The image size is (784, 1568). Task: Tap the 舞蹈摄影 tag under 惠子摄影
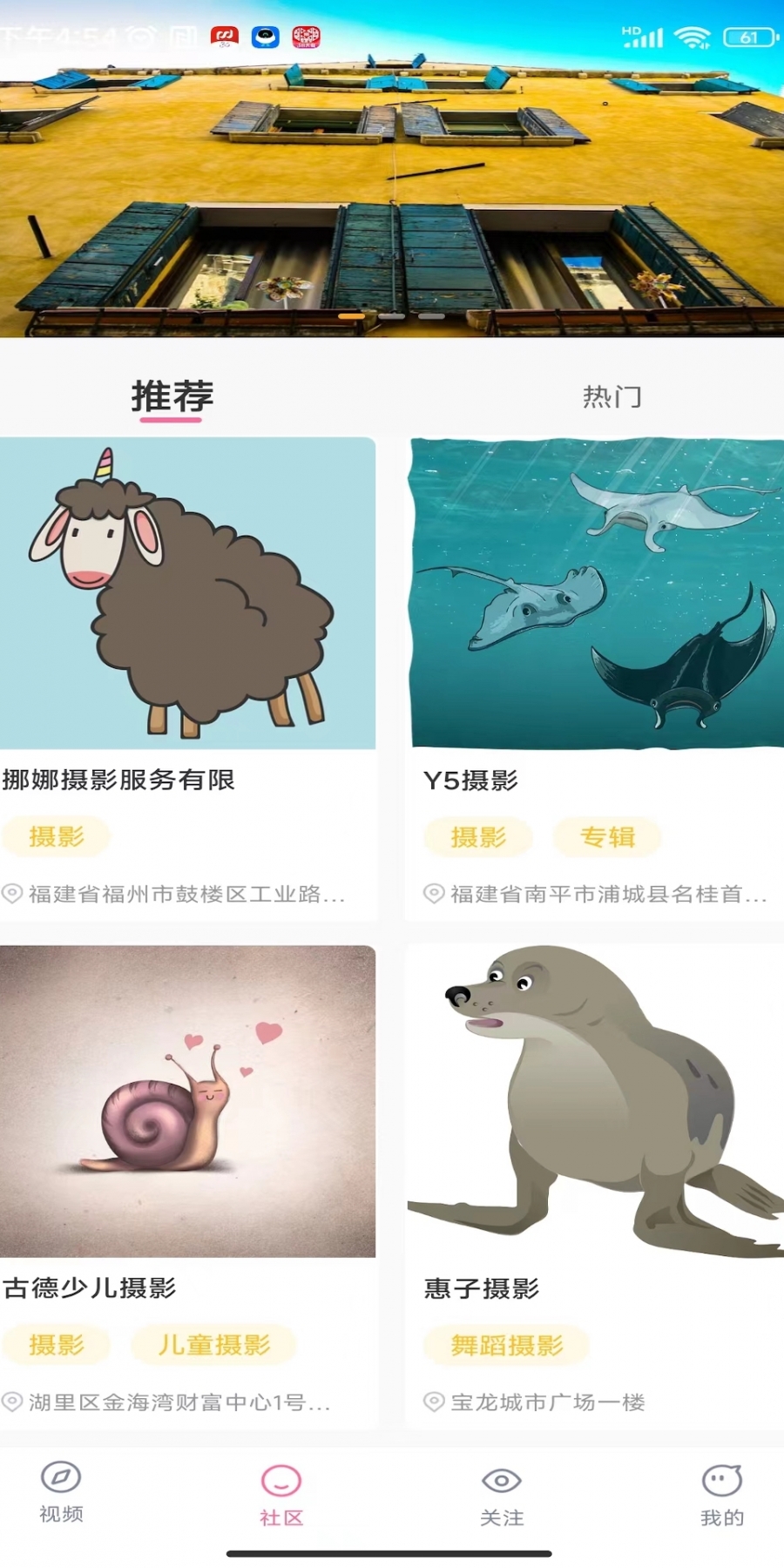[x=507, y=1345]
